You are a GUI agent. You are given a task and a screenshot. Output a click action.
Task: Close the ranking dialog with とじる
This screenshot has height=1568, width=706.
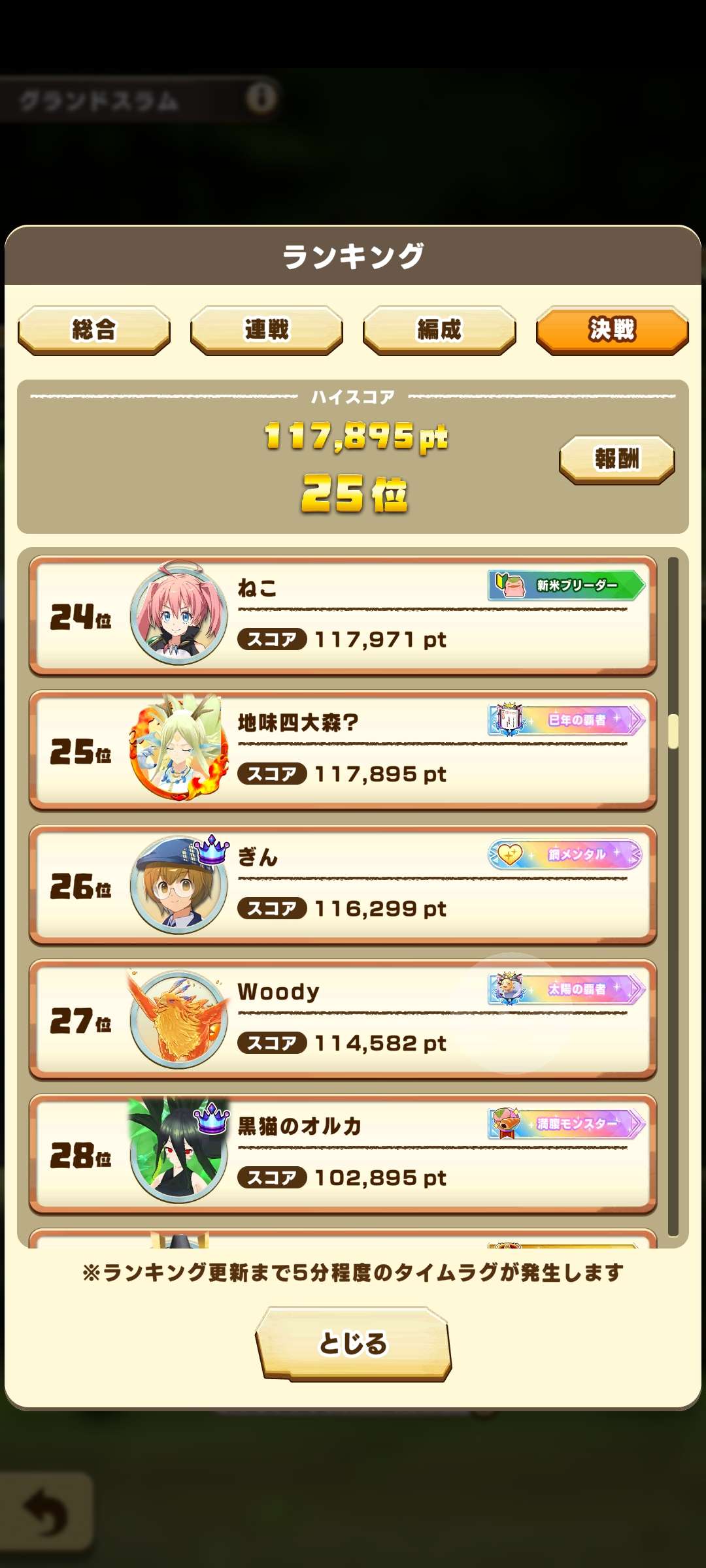(353, 1343)
